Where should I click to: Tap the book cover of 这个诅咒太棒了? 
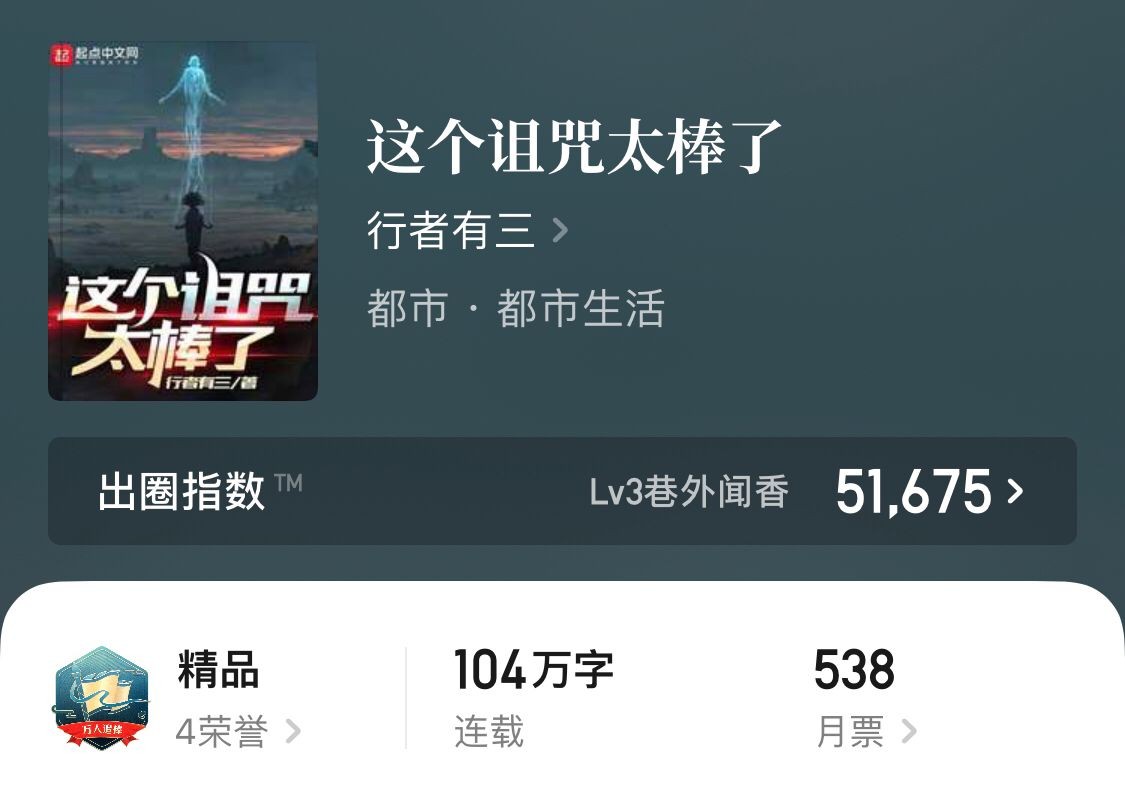click(183, 221)
